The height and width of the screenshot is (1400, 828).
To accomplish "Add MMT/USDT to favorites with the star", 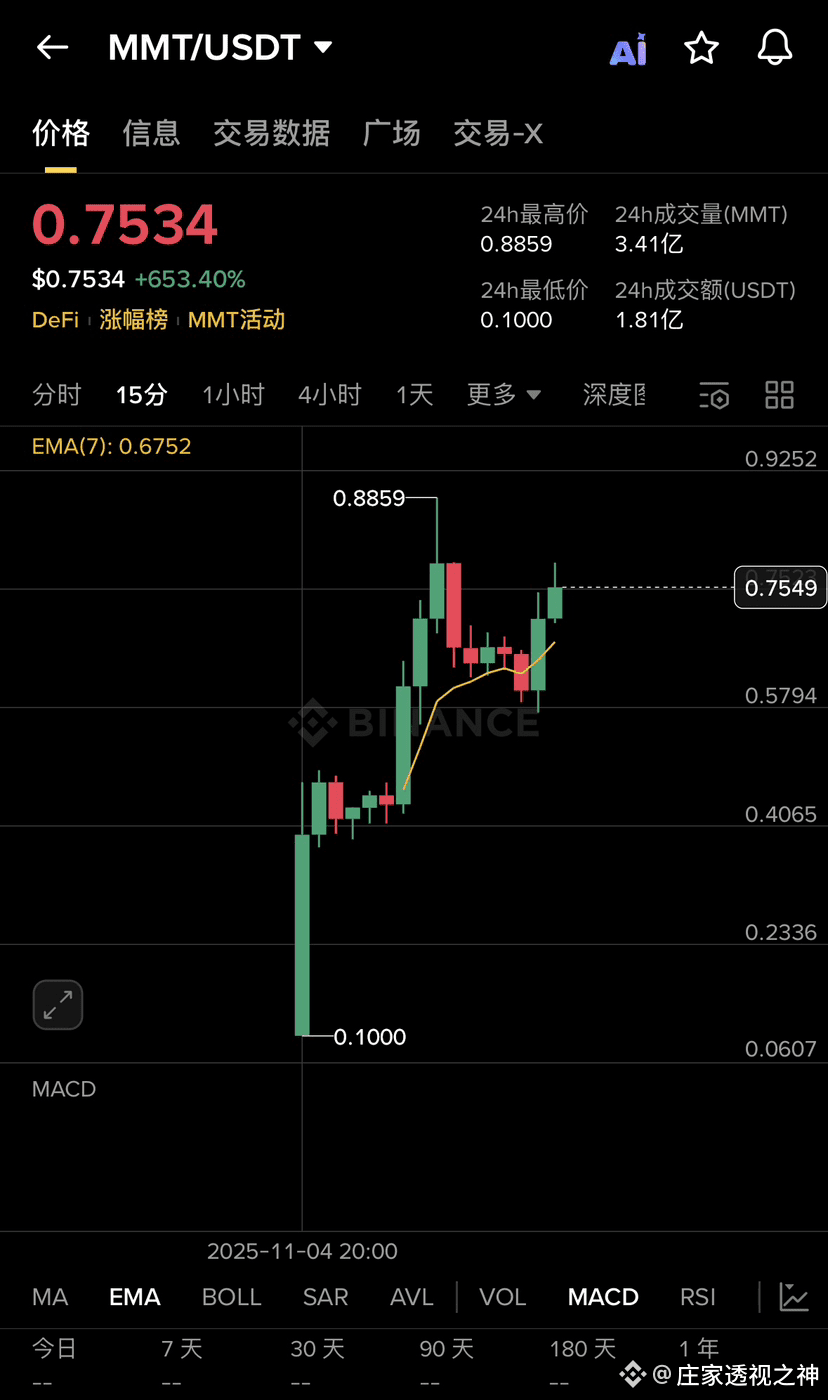I will [701, 48].
